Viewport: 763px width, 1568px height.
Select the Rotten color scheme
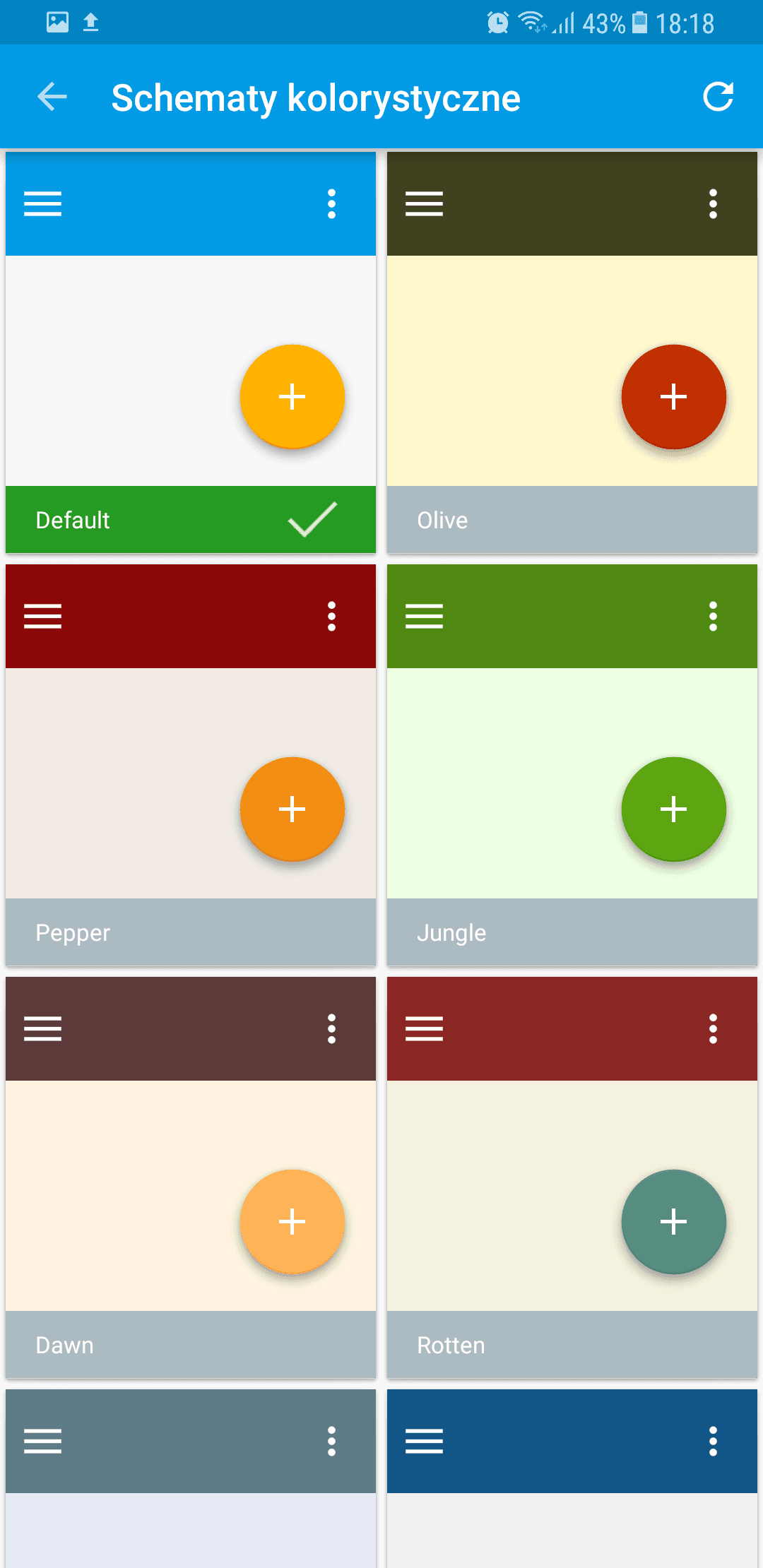(572, 1177)
